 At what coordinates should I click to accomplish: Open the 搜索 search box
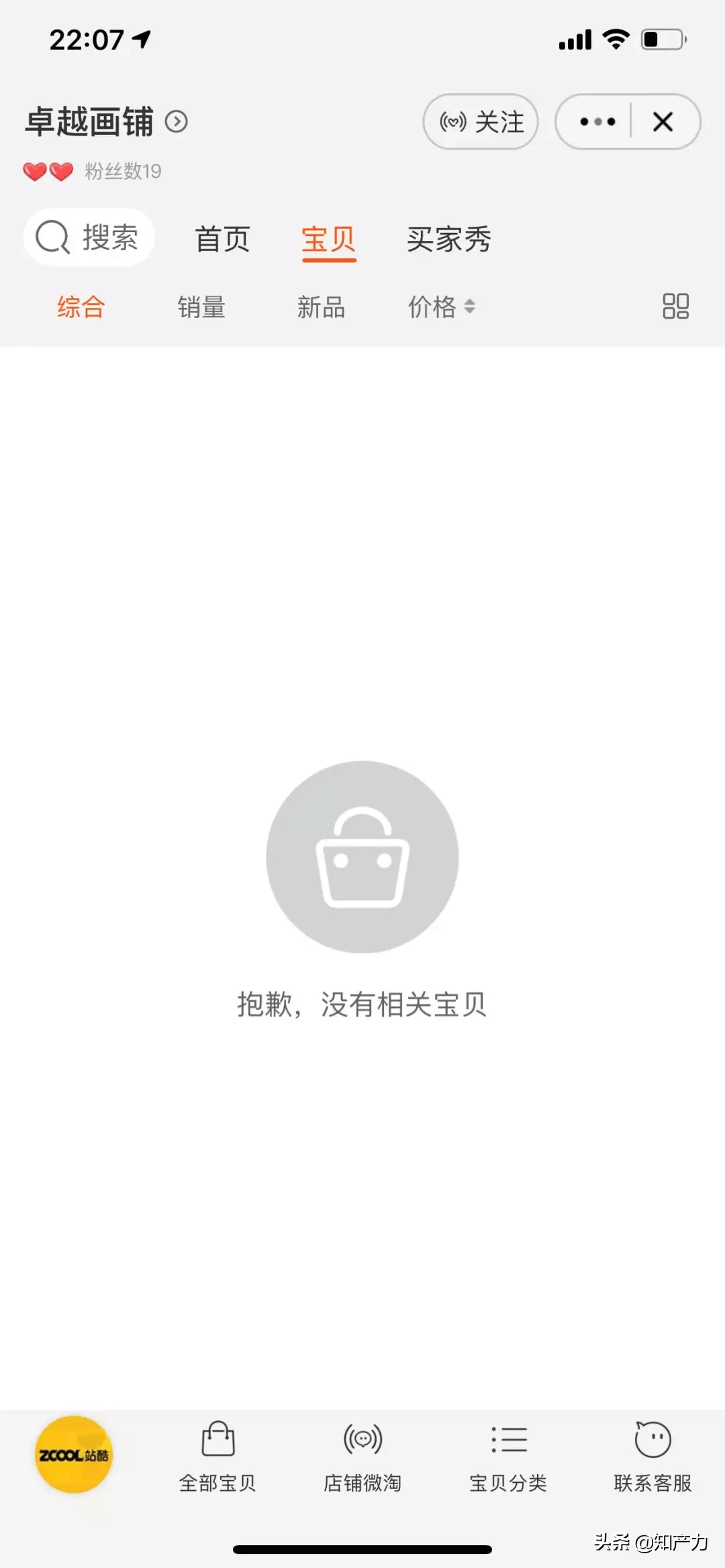(89, 238)
